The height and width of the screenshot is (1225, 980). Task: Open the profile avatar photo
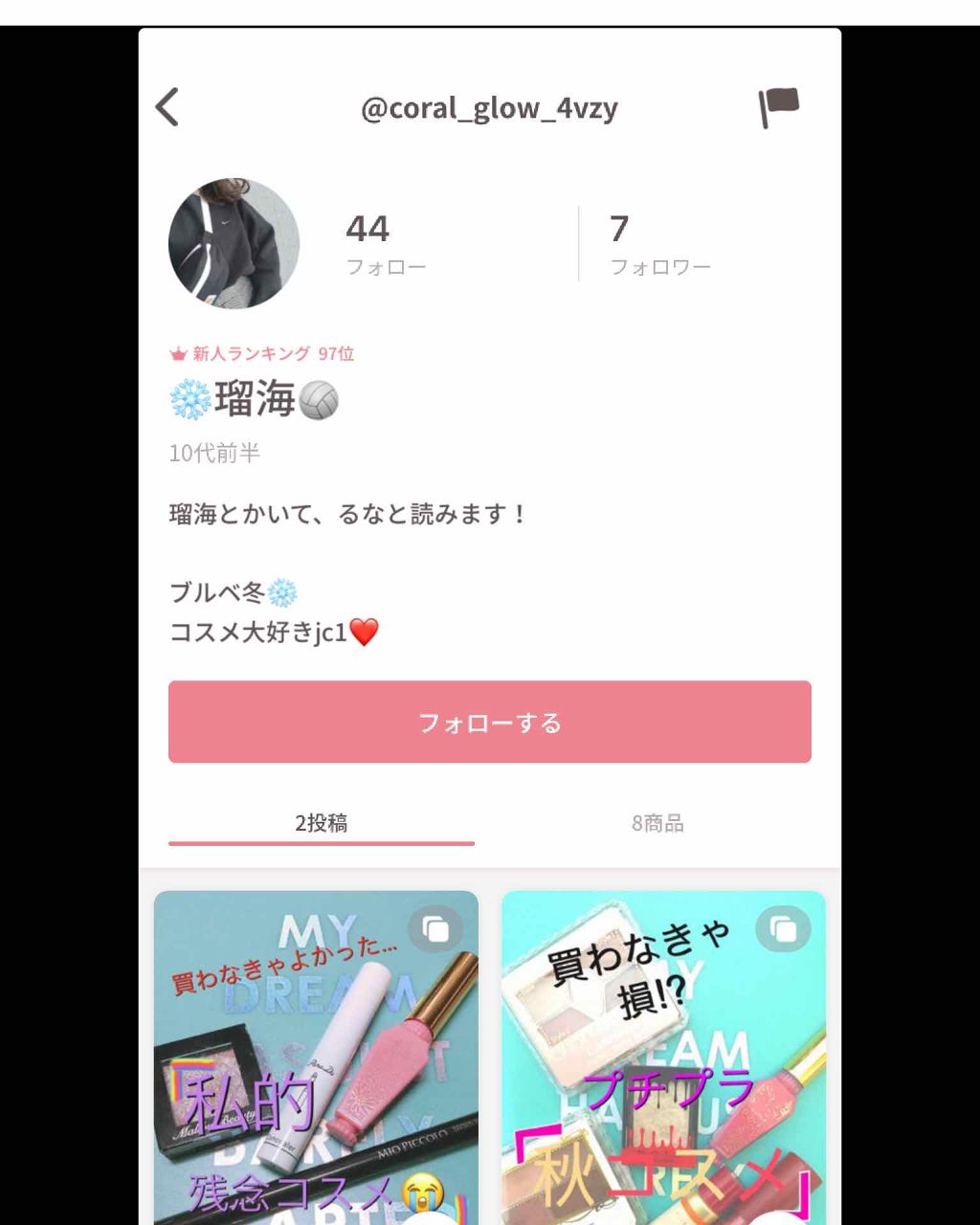click(234, 243)
